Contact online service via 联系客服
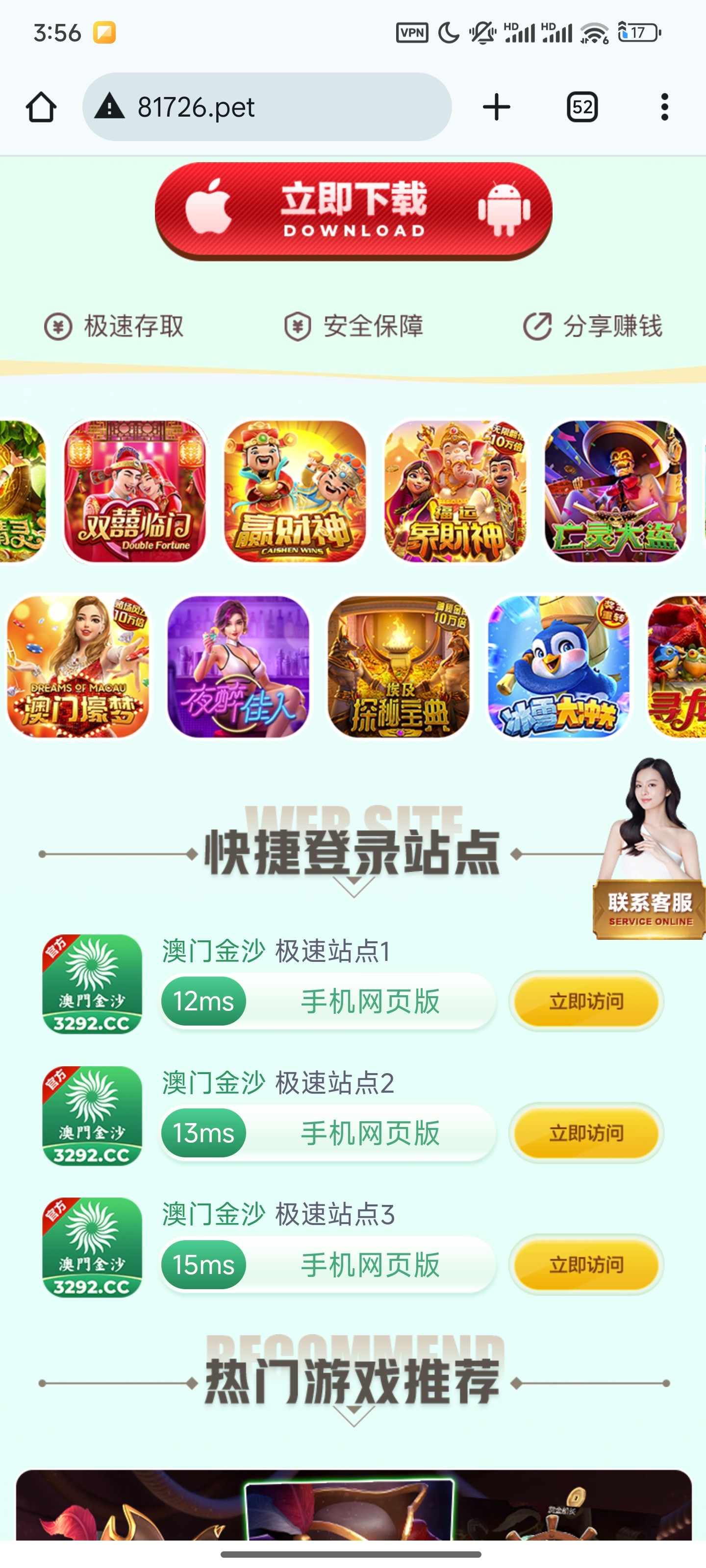This screenshot has width=706, height=1568. pyautogui.click(x=649, y=908)
